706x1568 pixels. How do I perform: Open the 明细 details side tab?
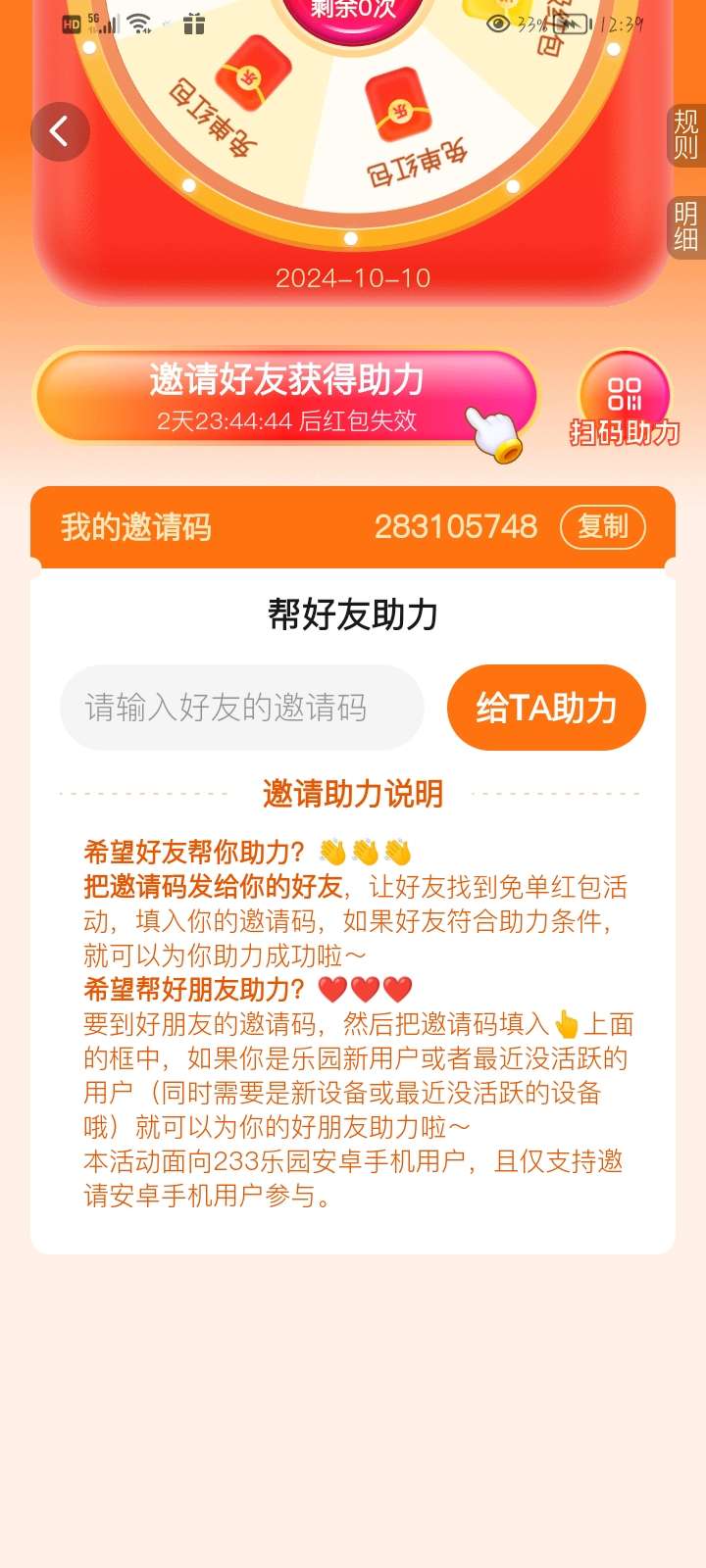tap(686, 227)
